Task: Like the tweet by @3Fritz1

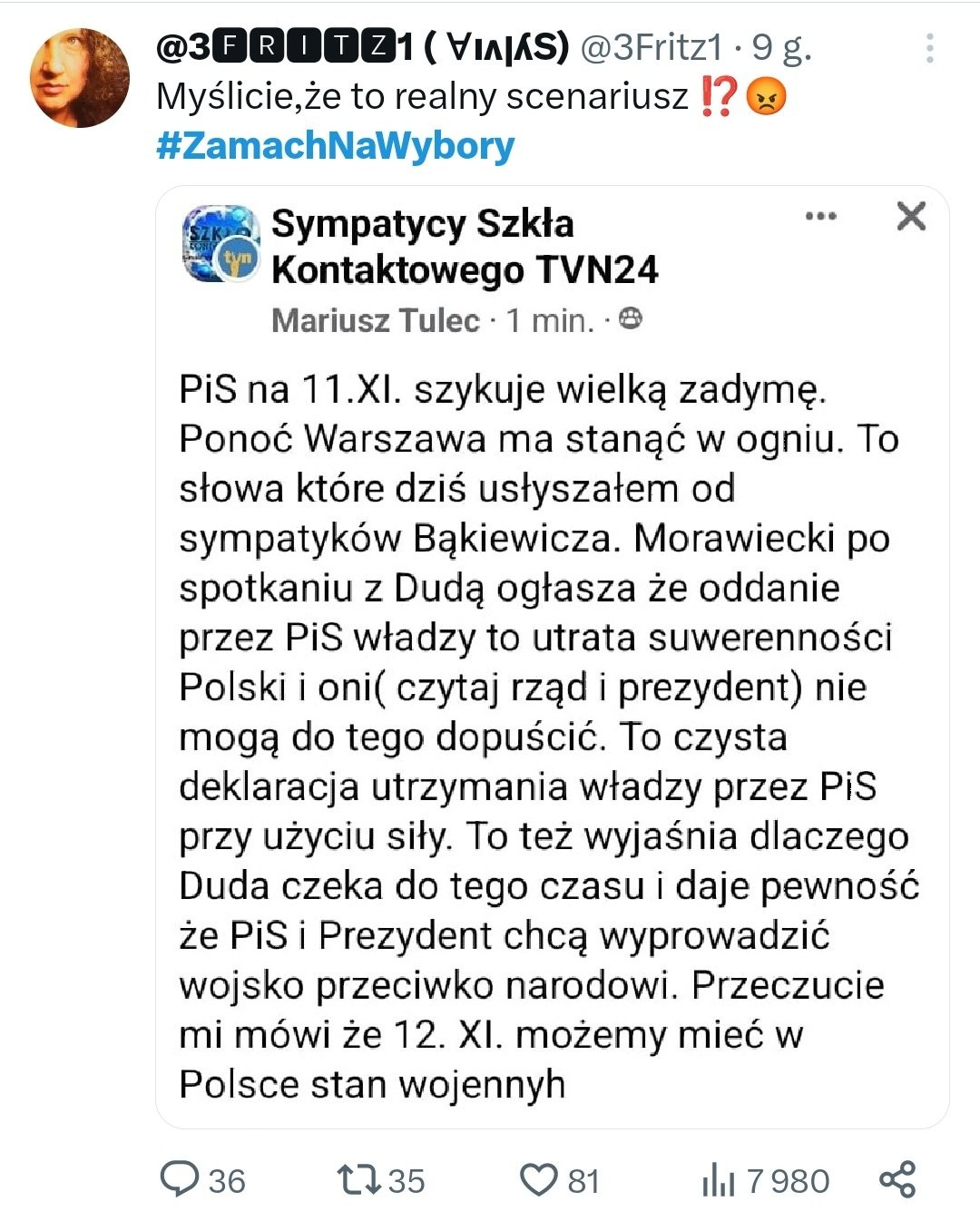Action: (x=538, y=1179)
